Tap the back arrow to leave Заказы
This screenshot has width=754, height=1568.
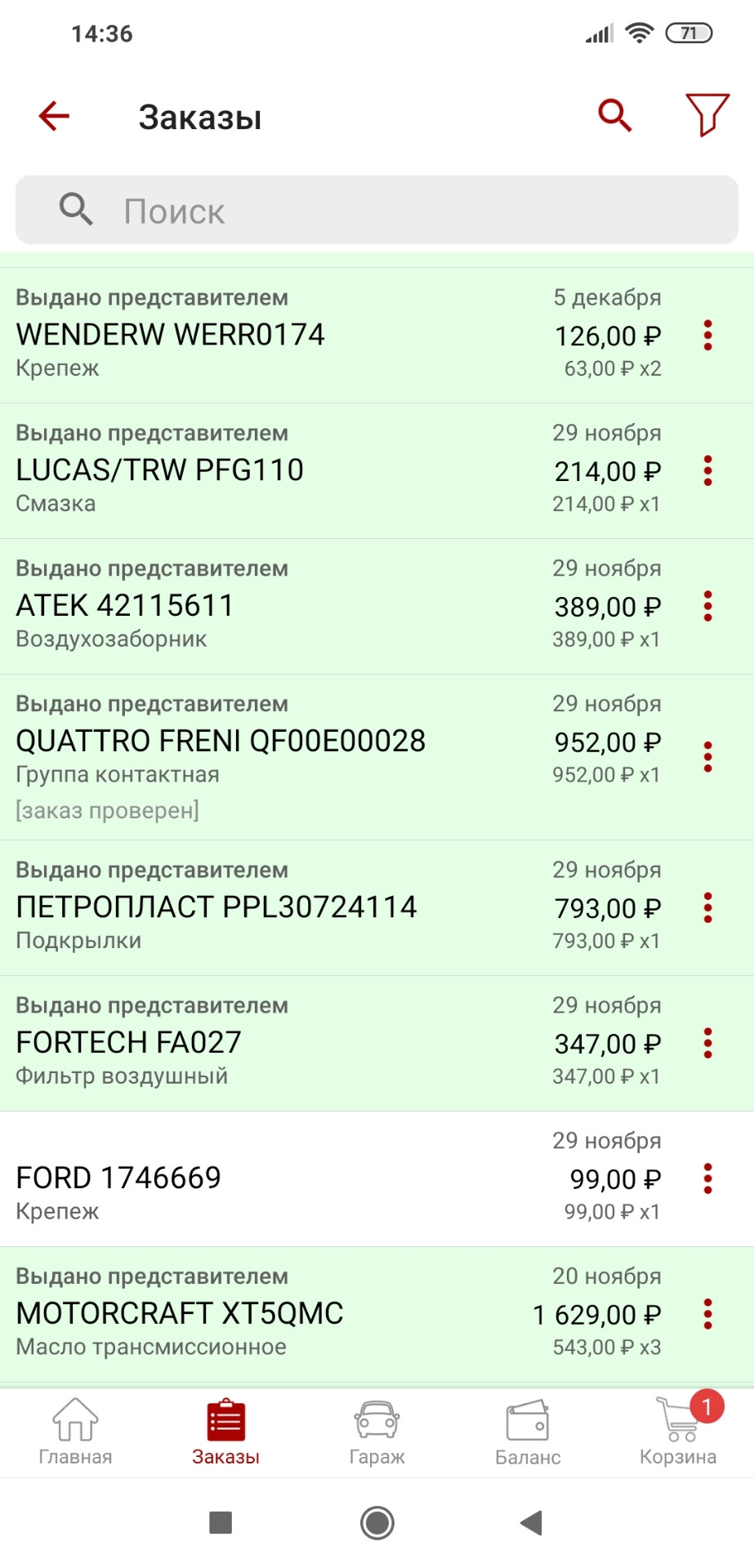(53, 115)
